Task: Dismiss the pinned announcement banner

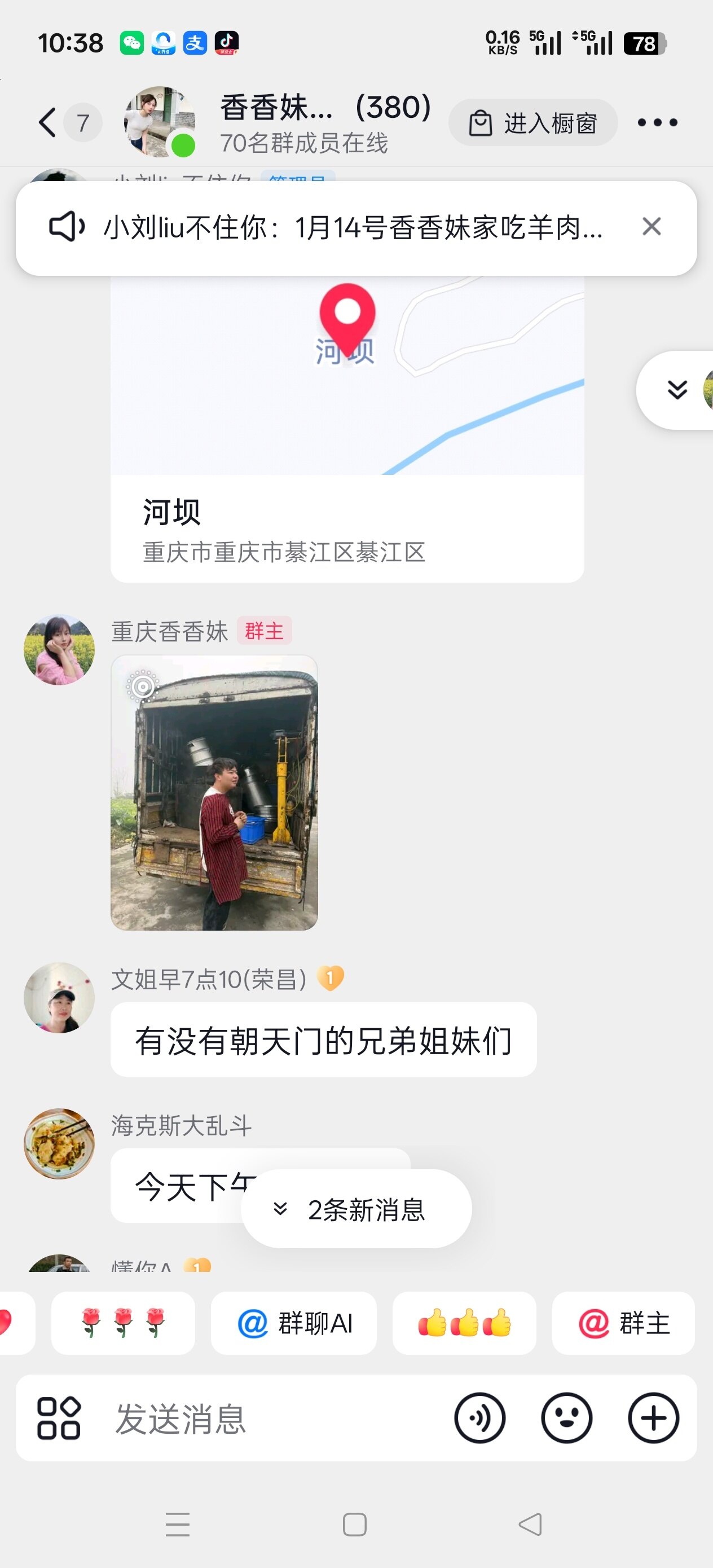Action: point(652,227)
